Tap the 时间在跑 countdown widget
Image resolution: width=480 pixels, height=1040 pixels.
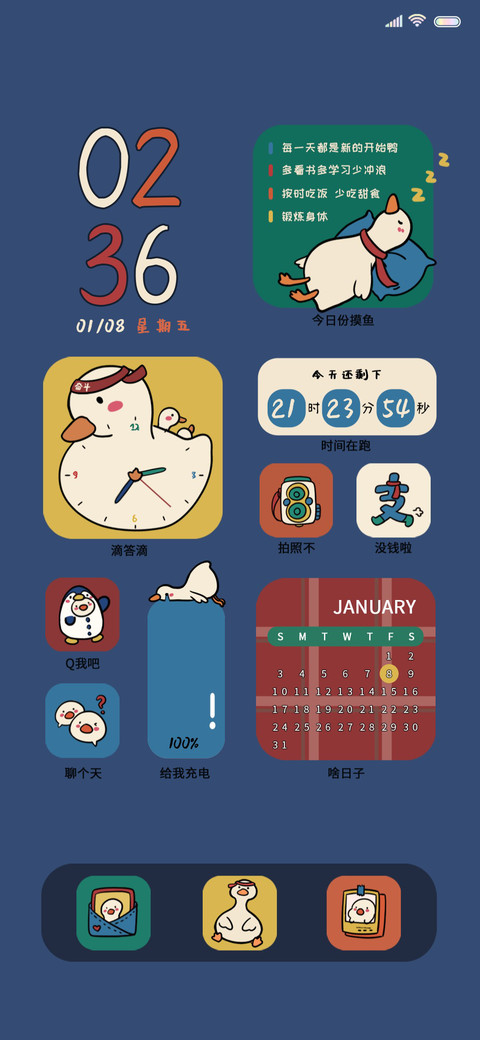coord(347,397)
